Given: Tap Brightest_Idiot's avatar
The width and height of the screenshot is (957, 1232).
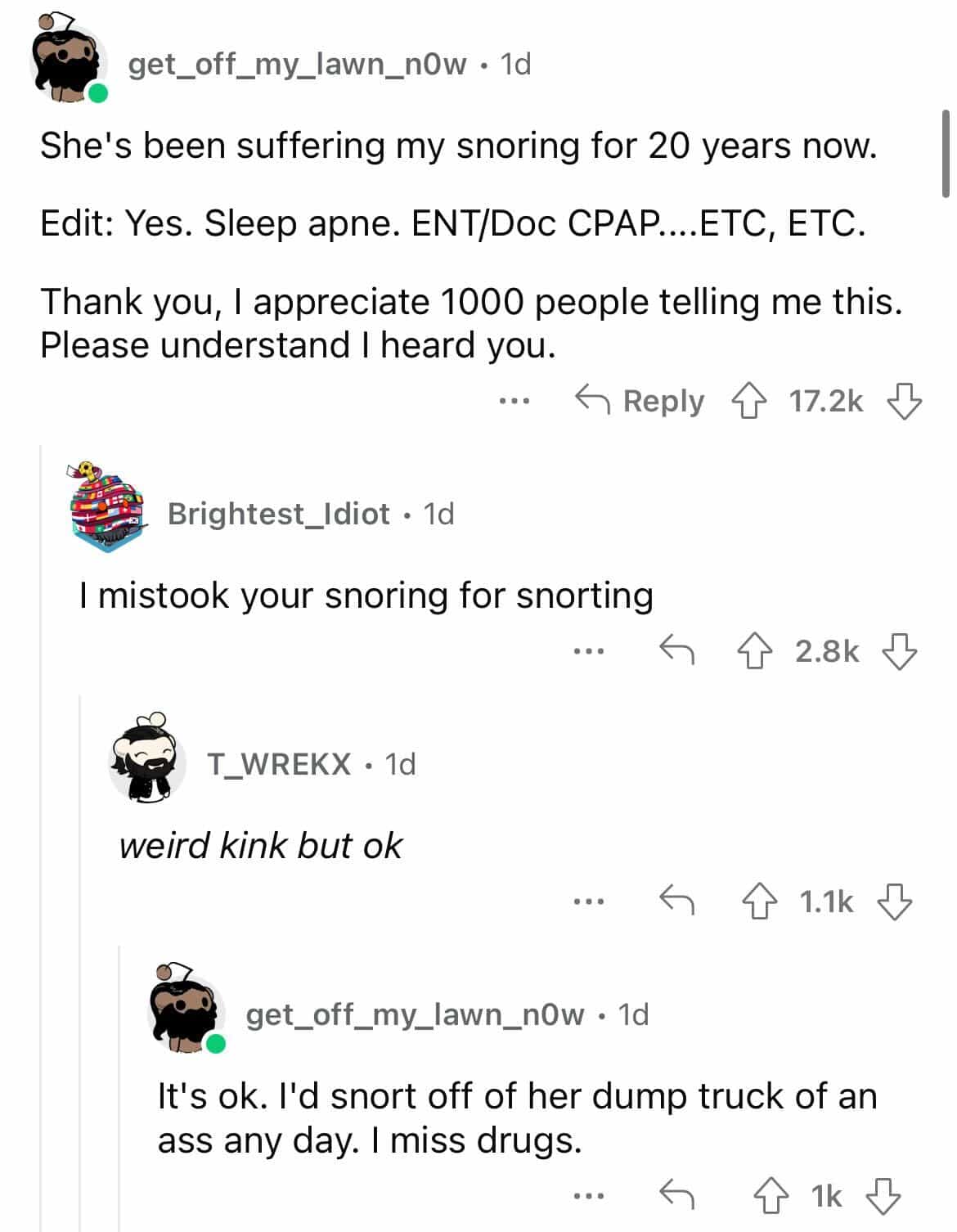Looking at the screenshot, I should point(106,508).
